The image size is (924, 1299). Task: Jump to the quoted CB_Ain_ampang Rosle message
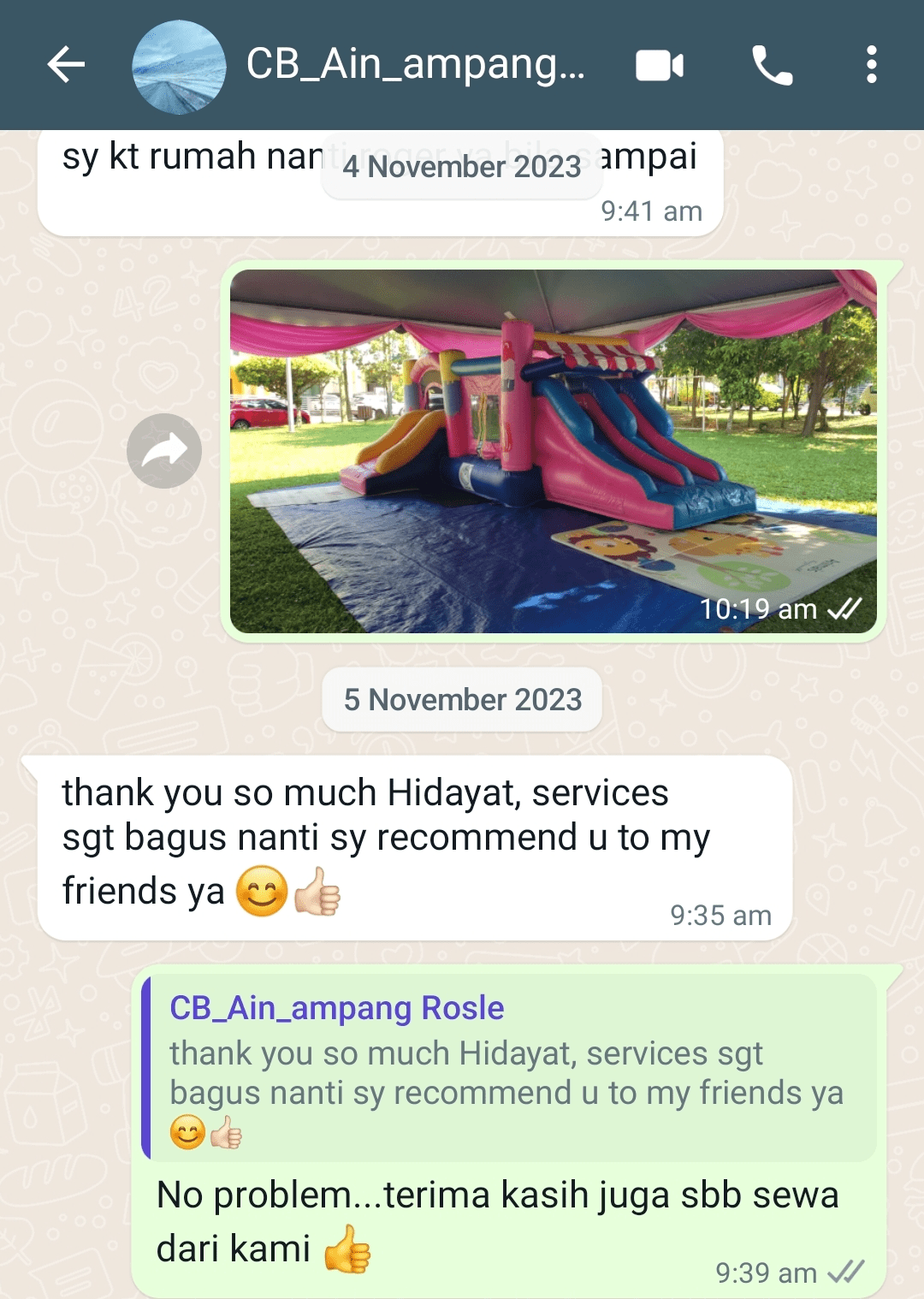[x=510, y=1068]
